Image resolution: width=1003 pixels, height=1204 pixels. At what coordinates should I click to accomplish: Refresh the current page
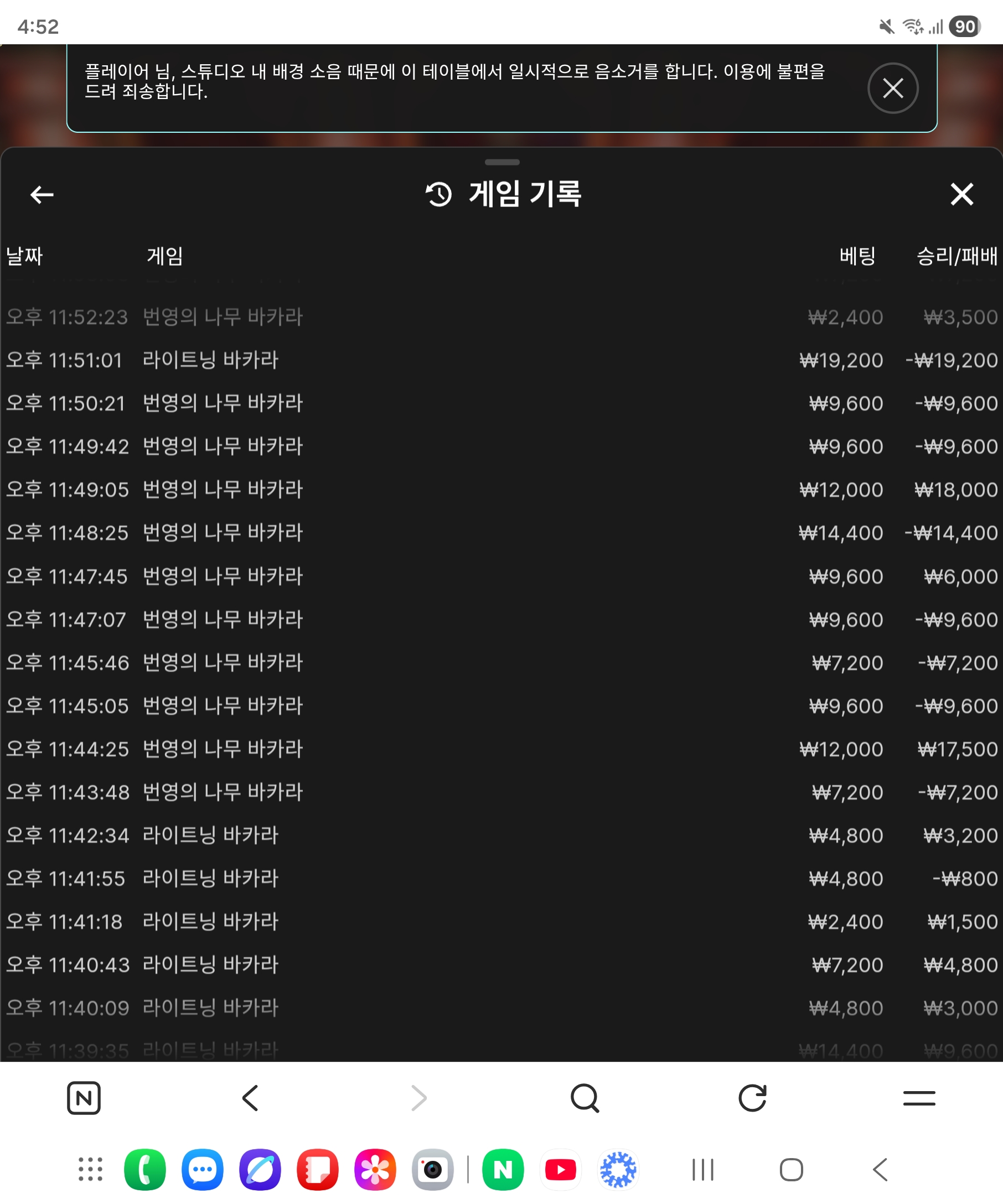(752, 1097)
